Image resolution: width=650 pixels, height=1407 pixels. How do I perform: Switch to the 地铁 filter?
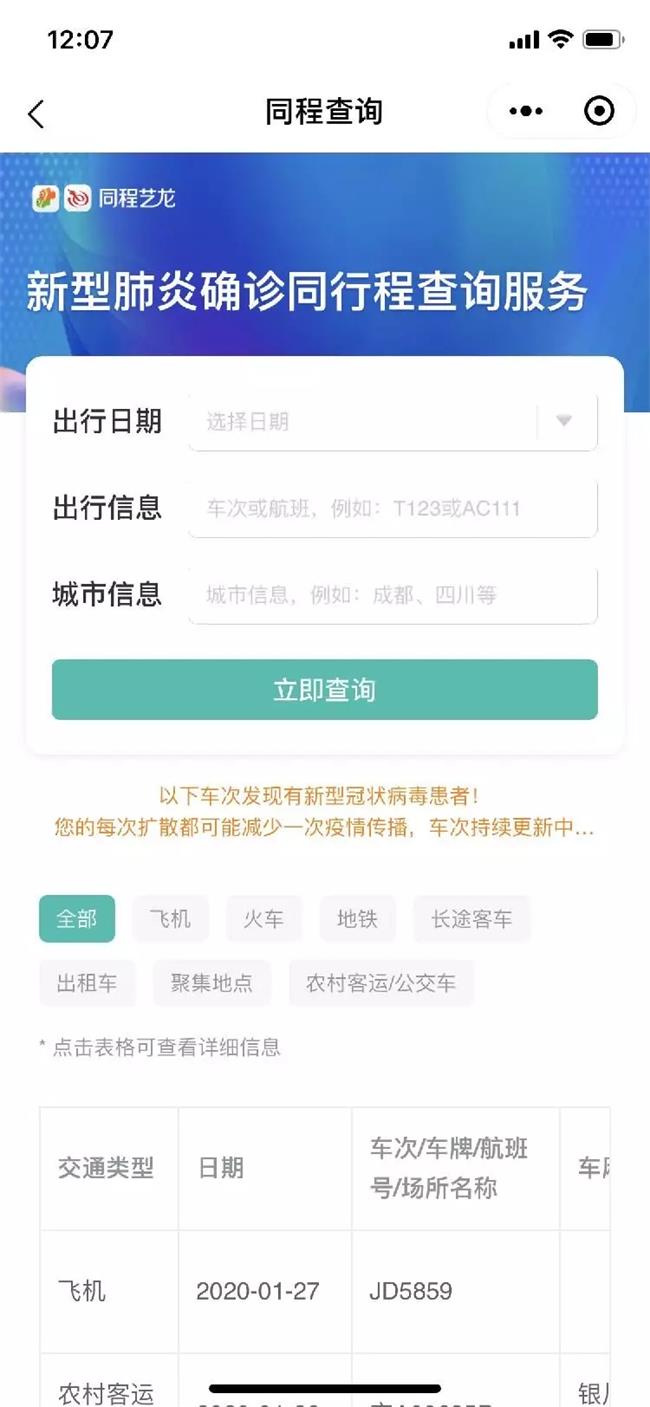(357, 919)
